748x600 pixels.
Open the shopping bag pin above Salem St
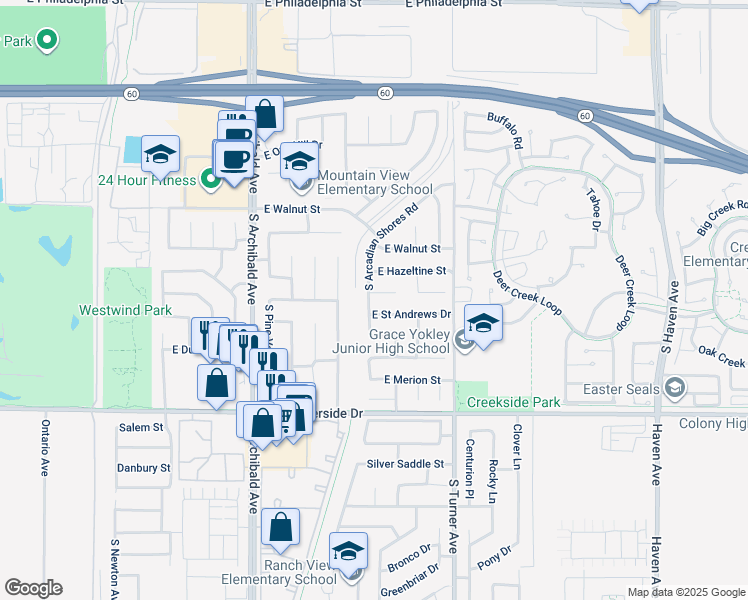(217, 384)
